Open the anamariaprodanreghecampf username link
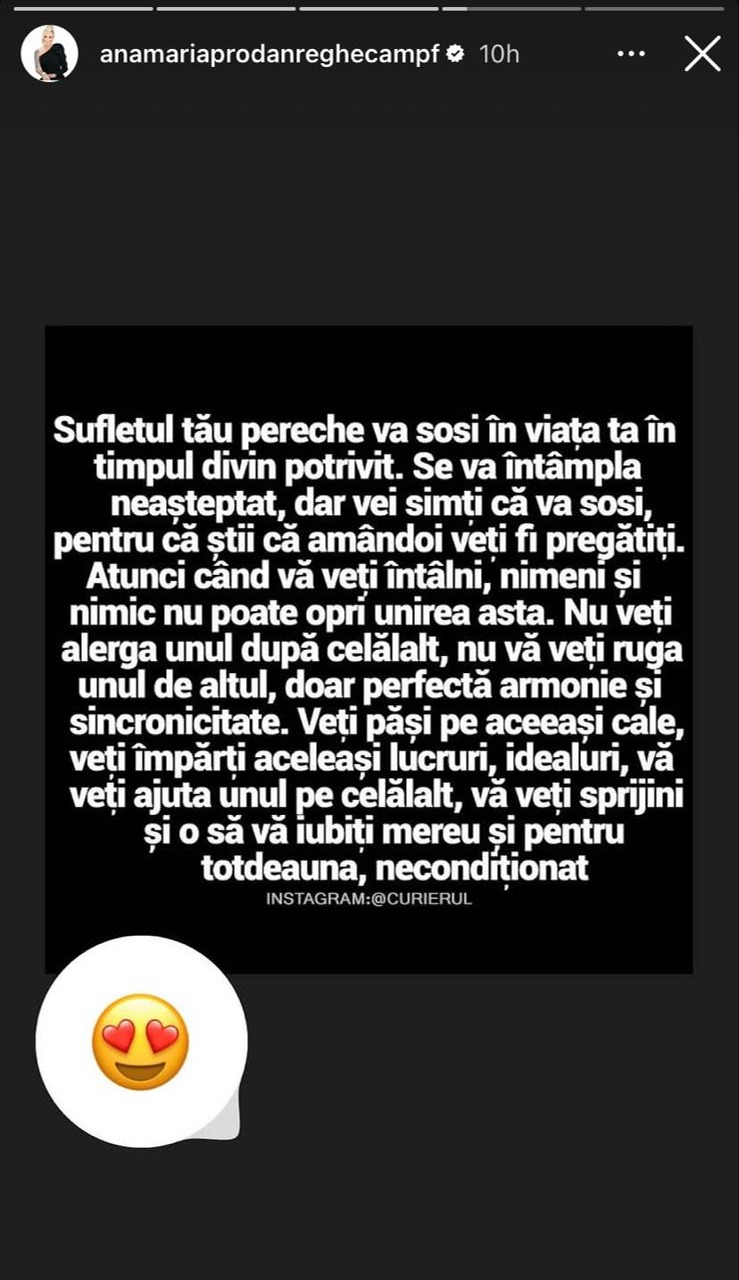Image resolution: width=739 pixels, height=1280 pixels. 269,54
